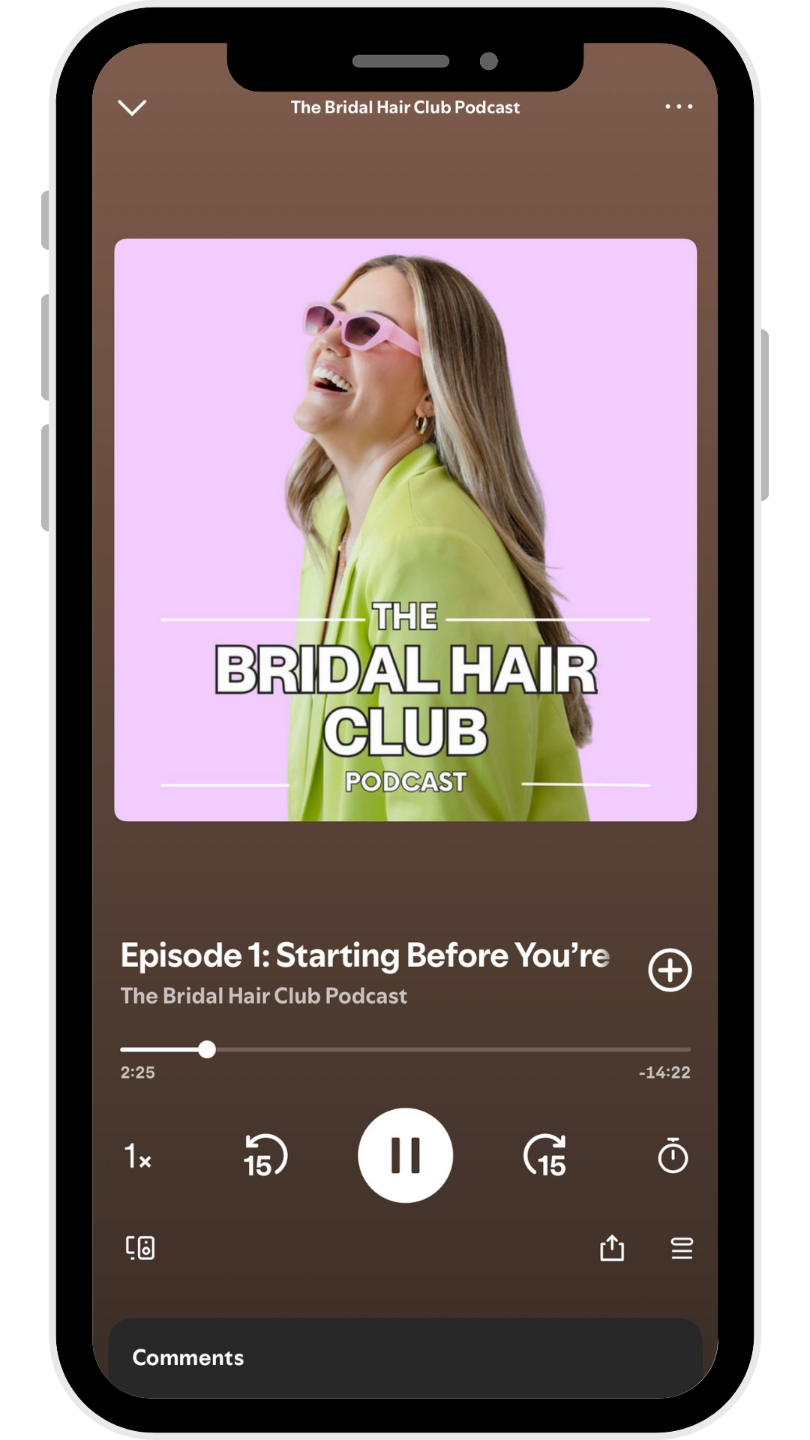Open the connect to device option
This screenshot has height=1440, width=810.
(x=140, y=1247)
